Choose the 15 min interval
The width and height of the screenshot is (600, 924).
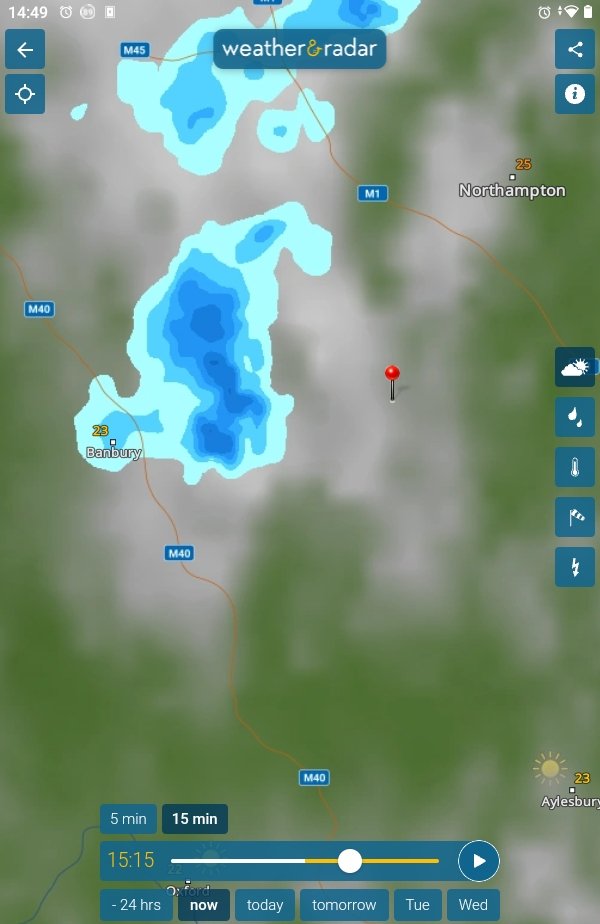tap(195, 819)
